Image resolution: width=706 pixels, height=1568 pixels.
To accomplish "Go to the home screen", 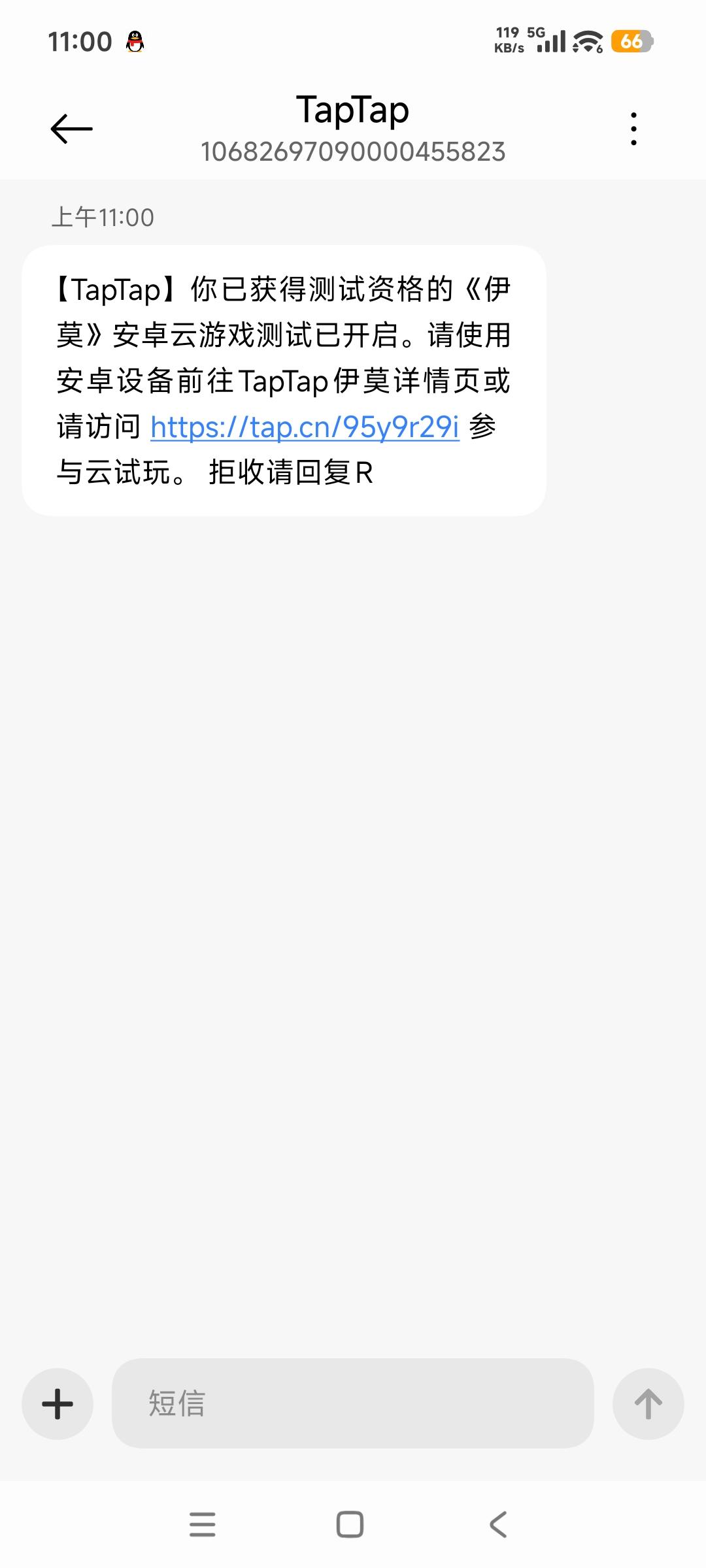I will pyautogui.click(x=350, y=1524).
